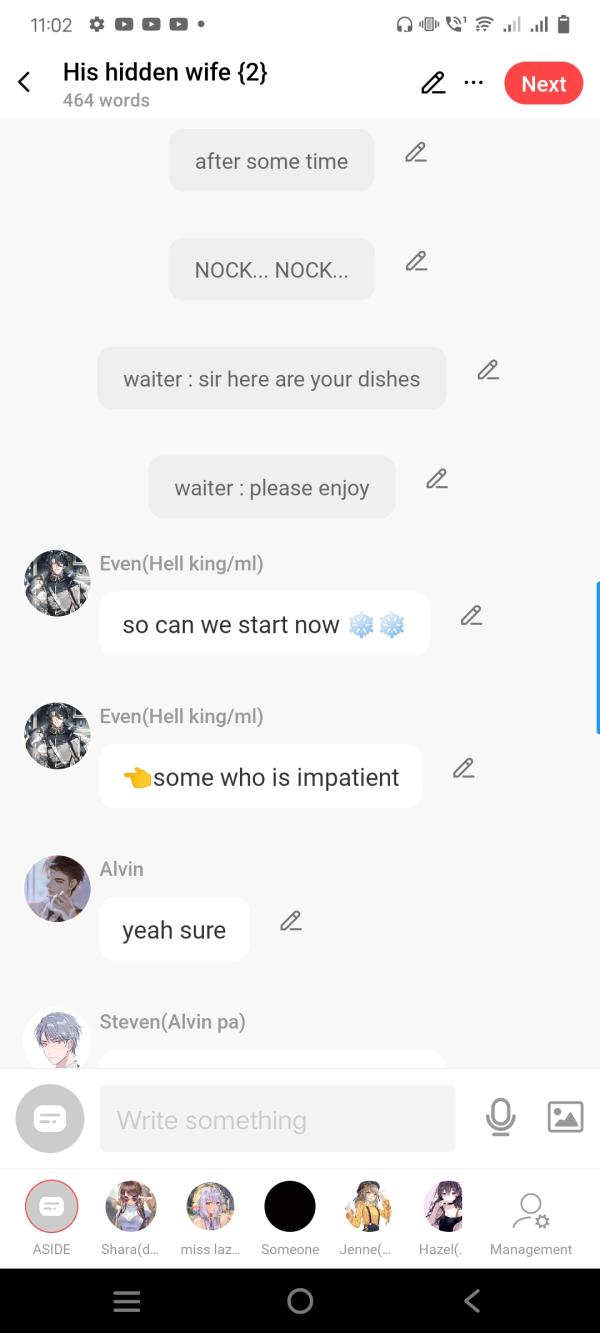600x1333 pixels.
Task: Edit the "so can we start now" message
Action: point(471,616)
